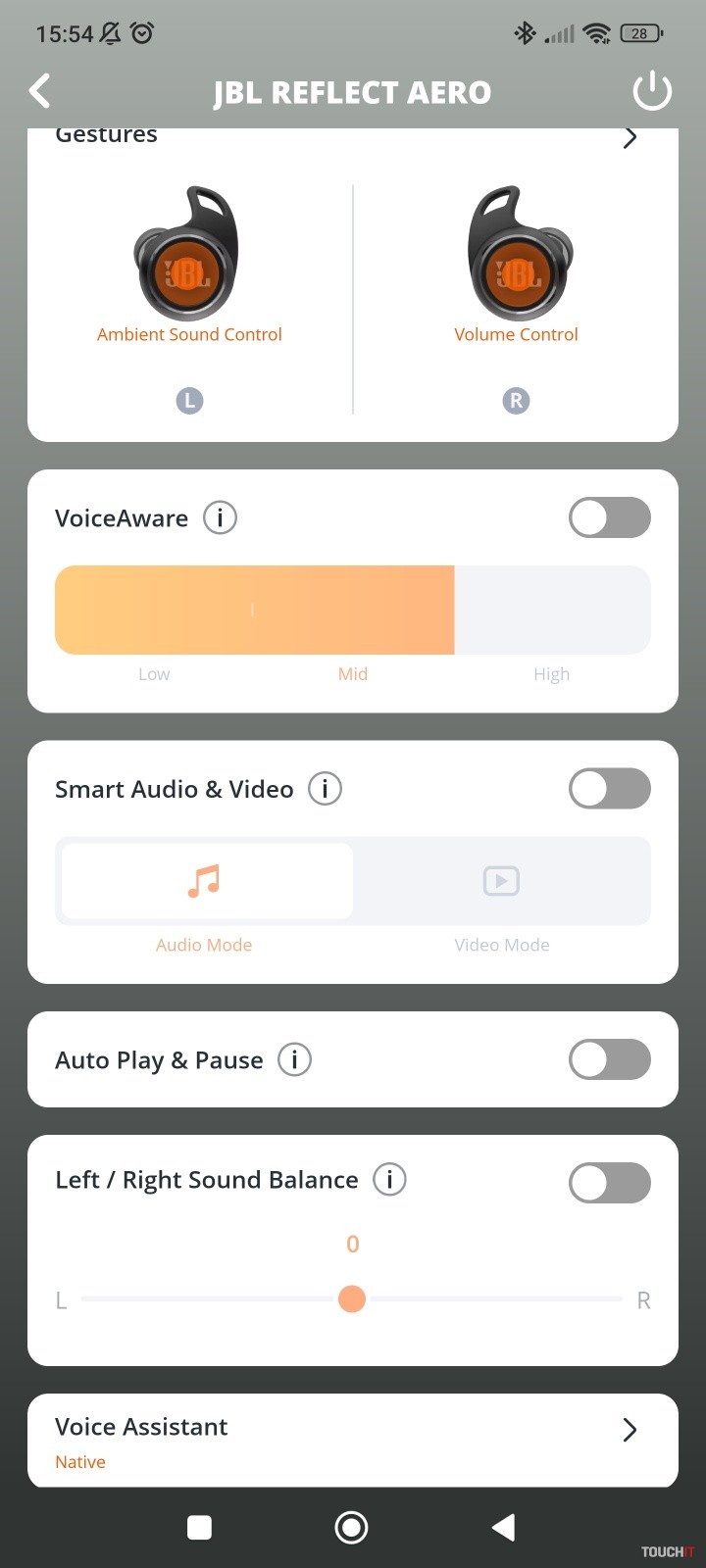Choose Audio Mode

click(205, 881)
